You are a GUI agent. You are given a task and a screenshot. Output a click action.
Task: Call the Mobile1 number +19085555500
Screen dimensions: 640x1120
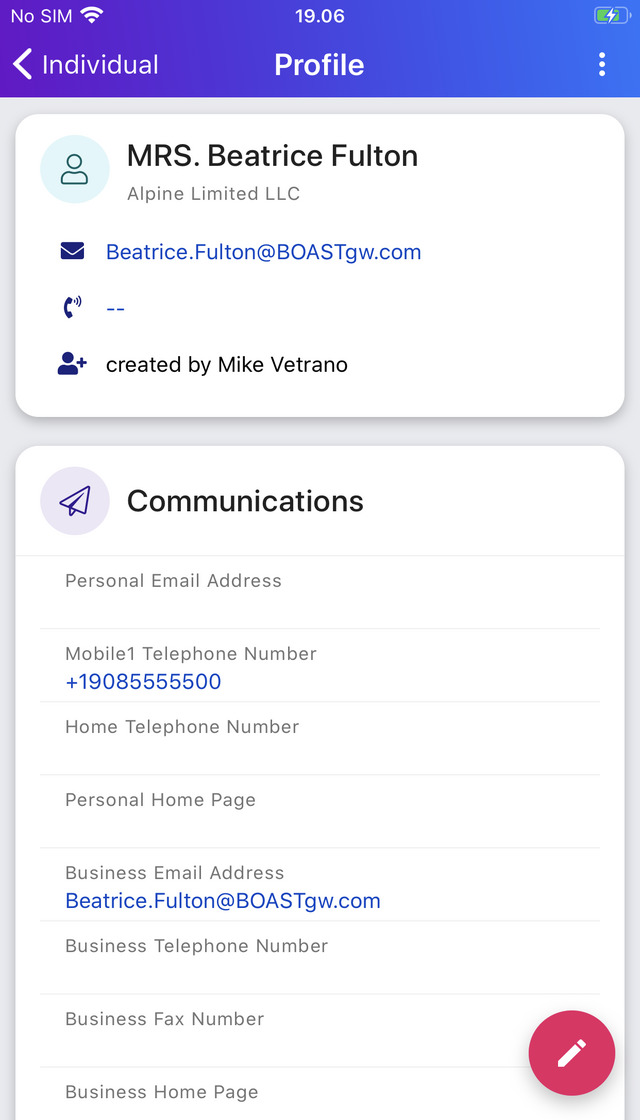click(143, 681)
